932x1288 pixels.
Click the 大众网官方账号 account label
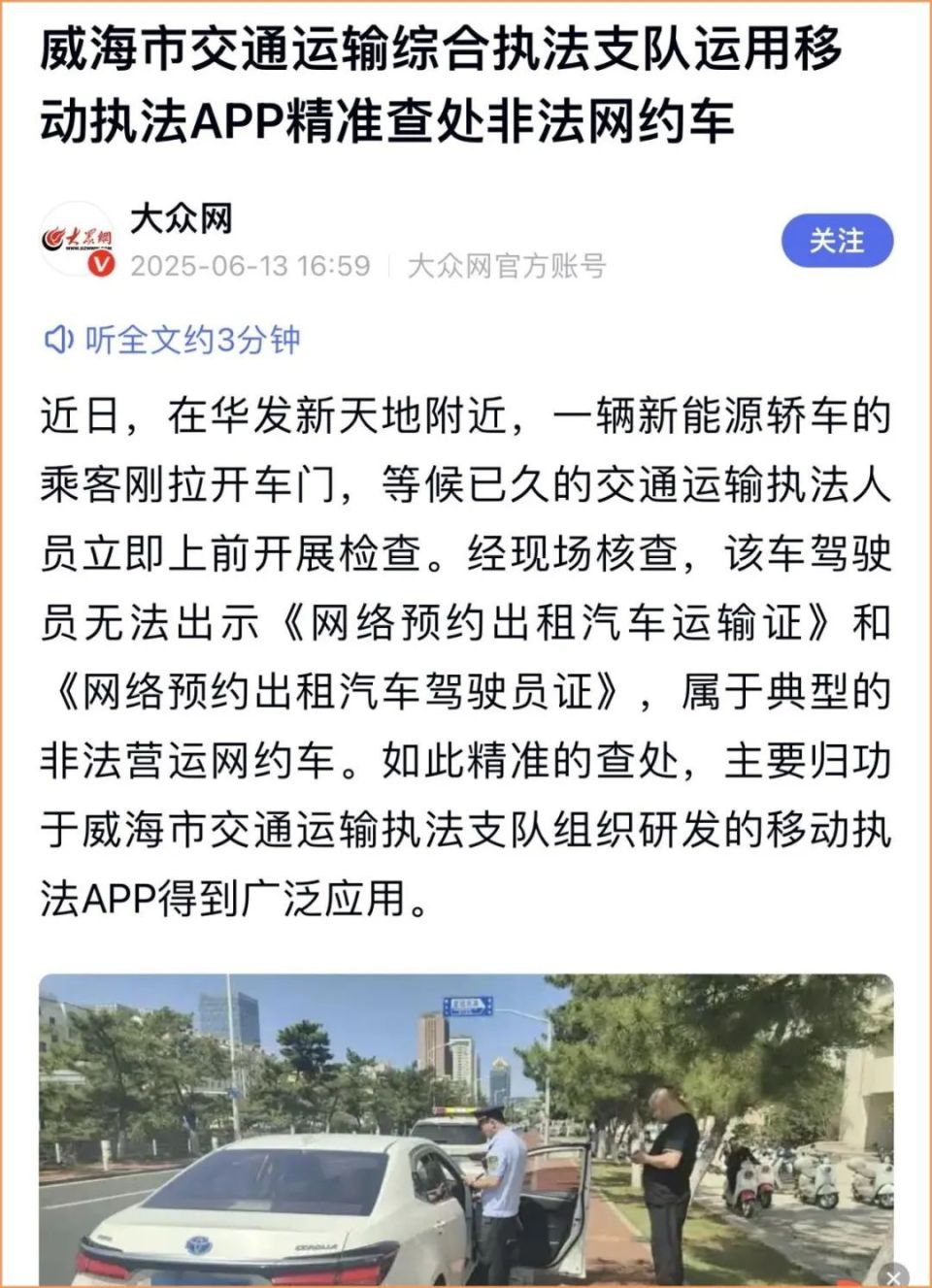[512, 263]
